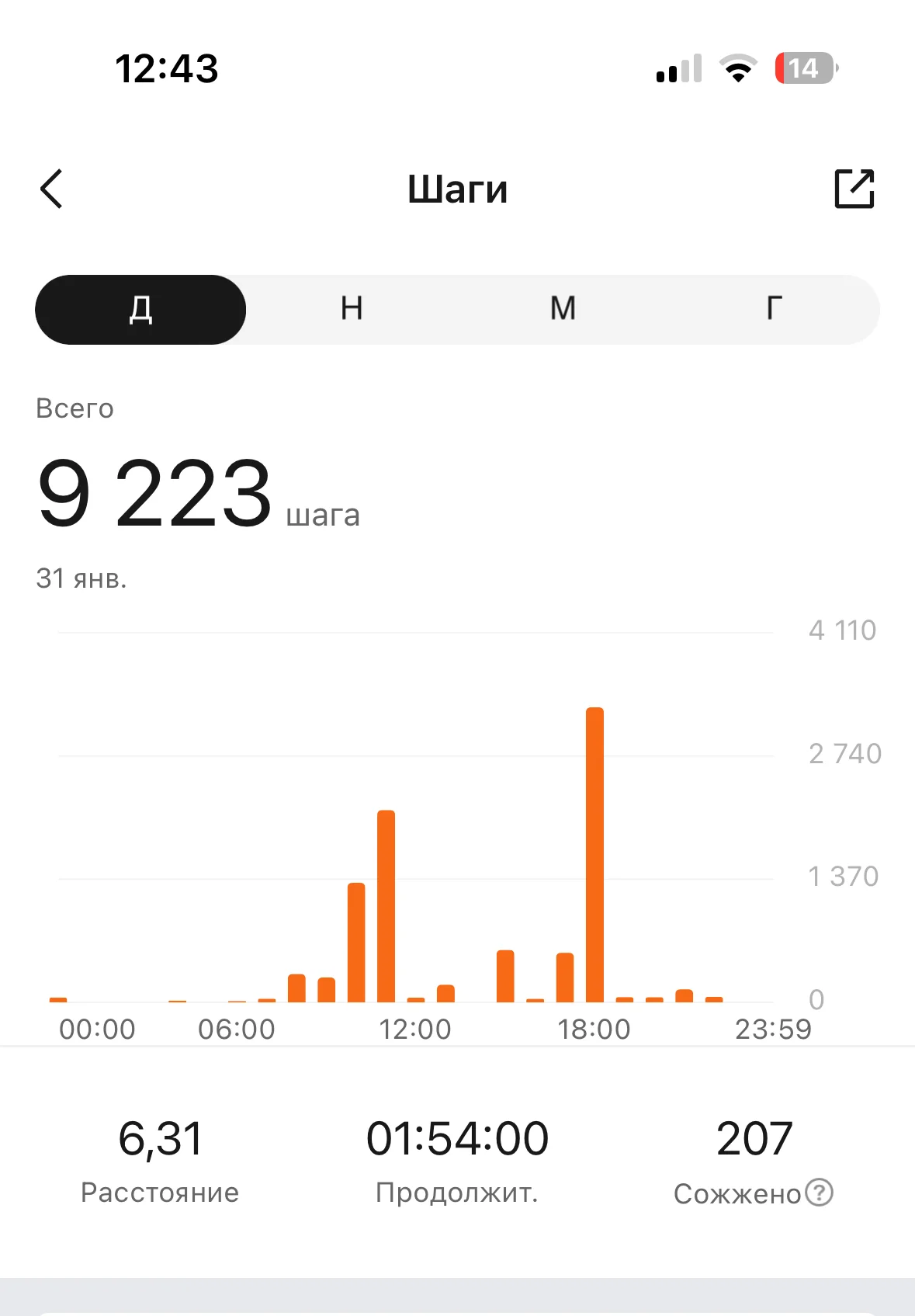Go back from the Шаги screen

51,189
